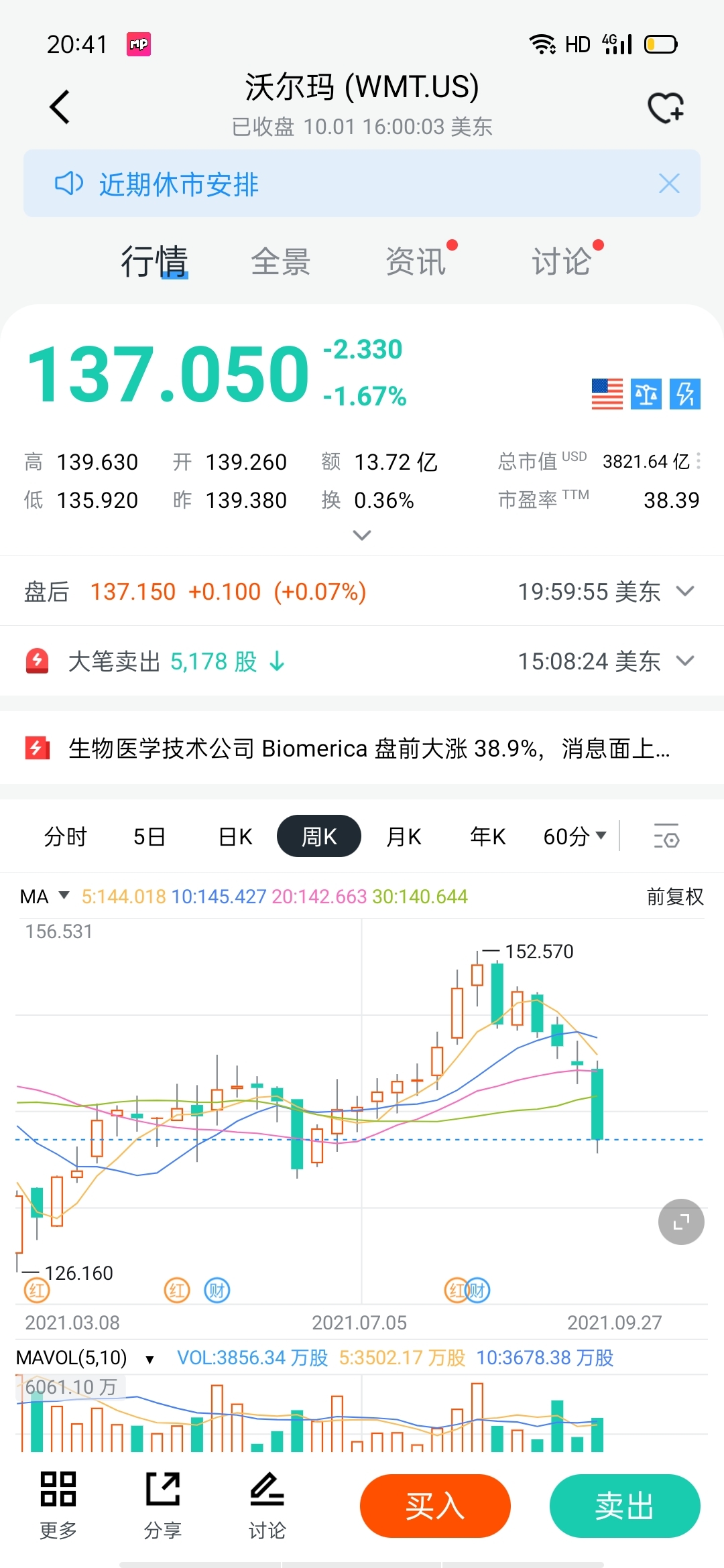724x1568 pixels.
Task: Select the 分时 chart view
Action: 66,836
